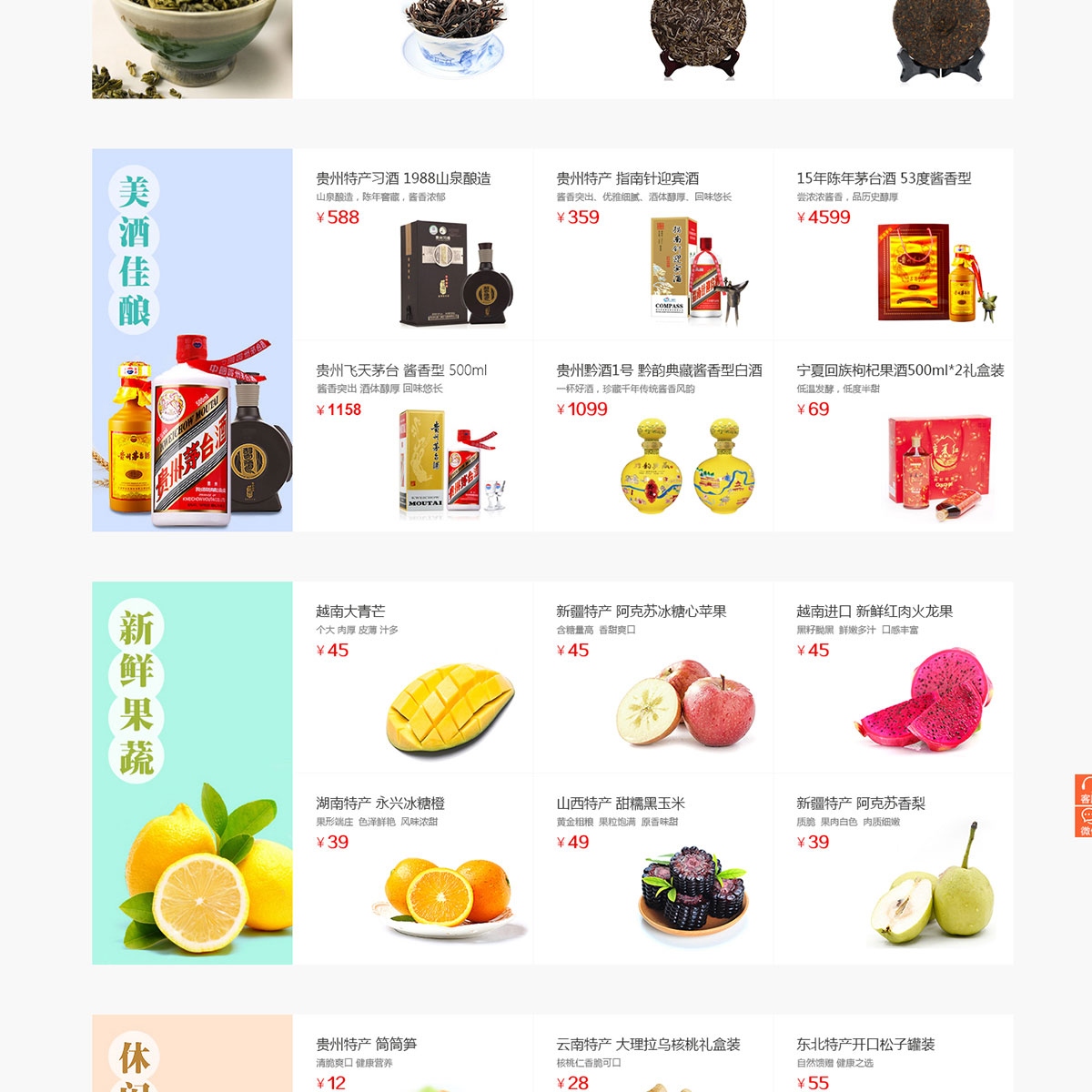View the 新疆特产 阿克苏香梨 product
This screenshot has height=1092, width=1092.
(893, 869)
